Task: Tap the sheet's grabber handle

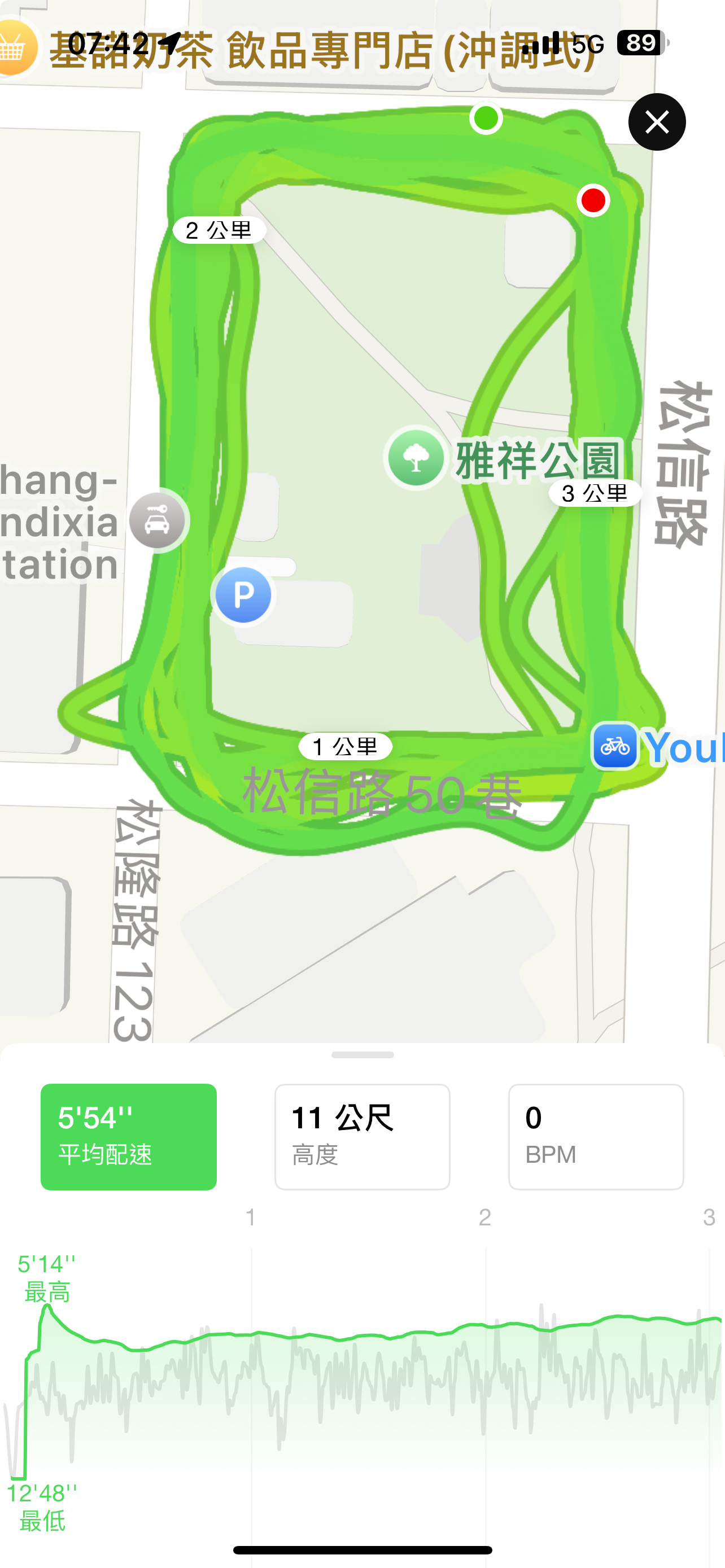Action: click(362, 1055)
